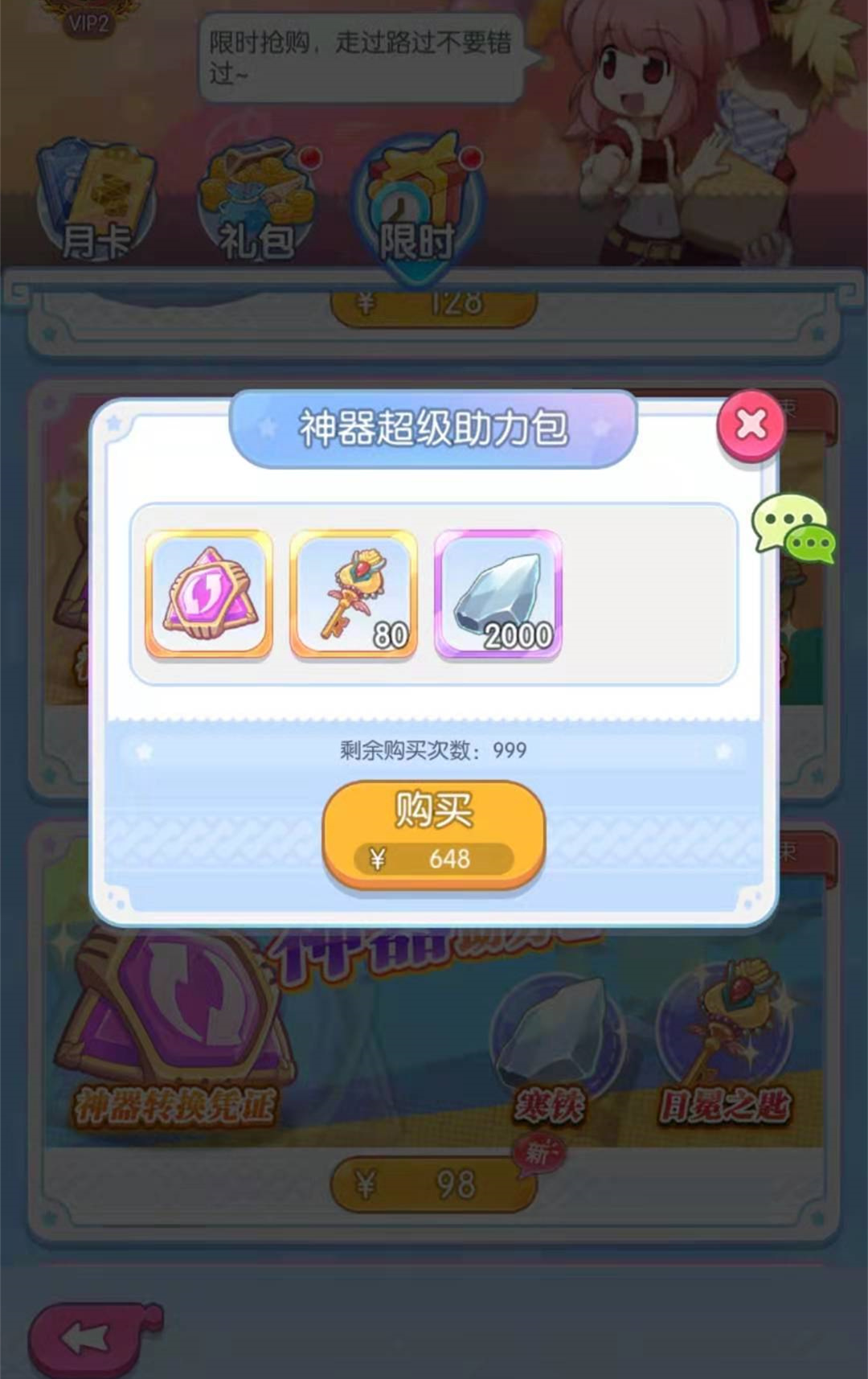View the 寒铁 item with quantity 2000
This screenshot has width=868, height=1379.
tap(498, 593)
